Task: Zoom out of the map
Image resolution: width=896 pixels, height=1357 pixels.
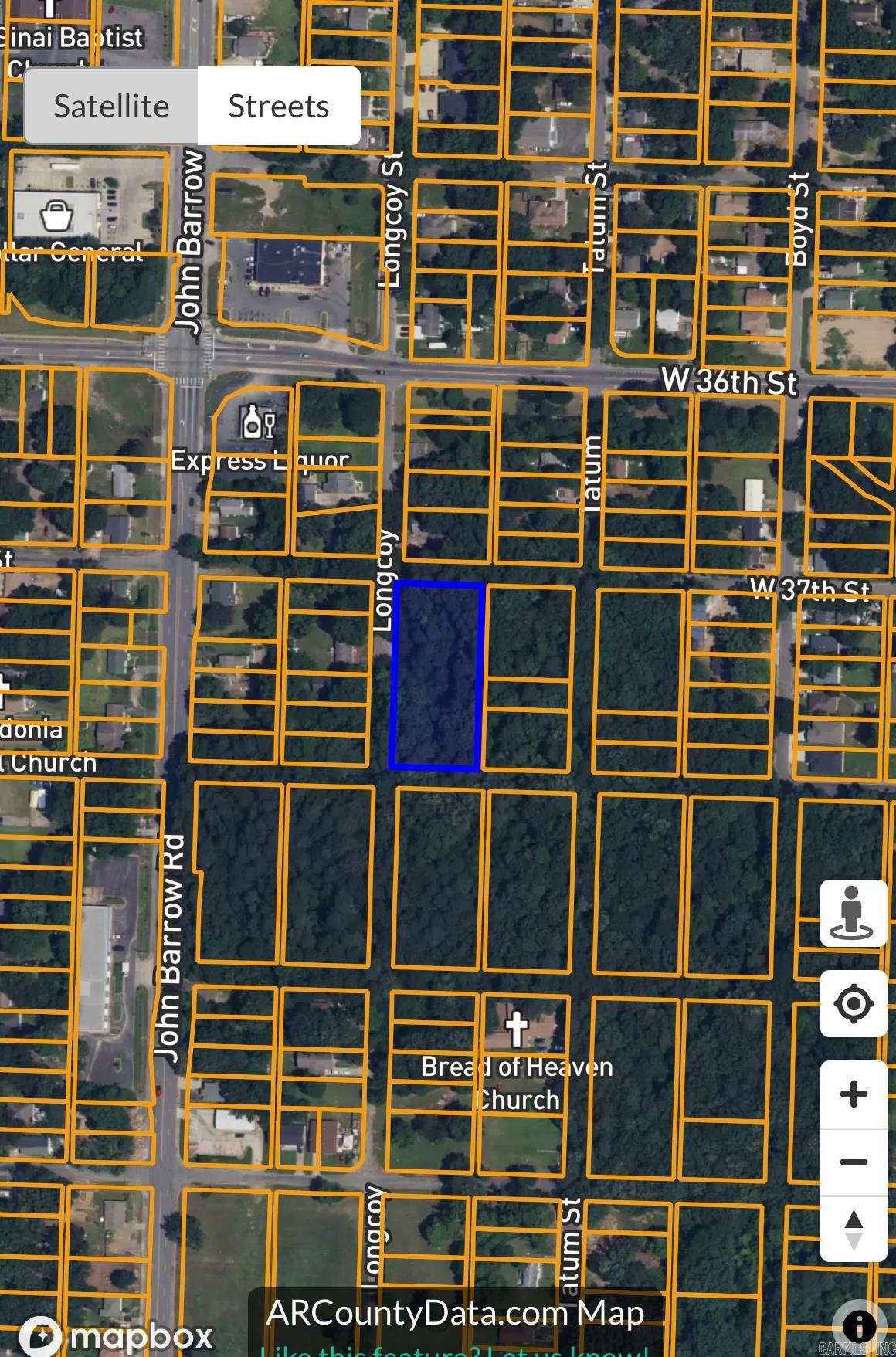Action: (x=853, y=1162)
